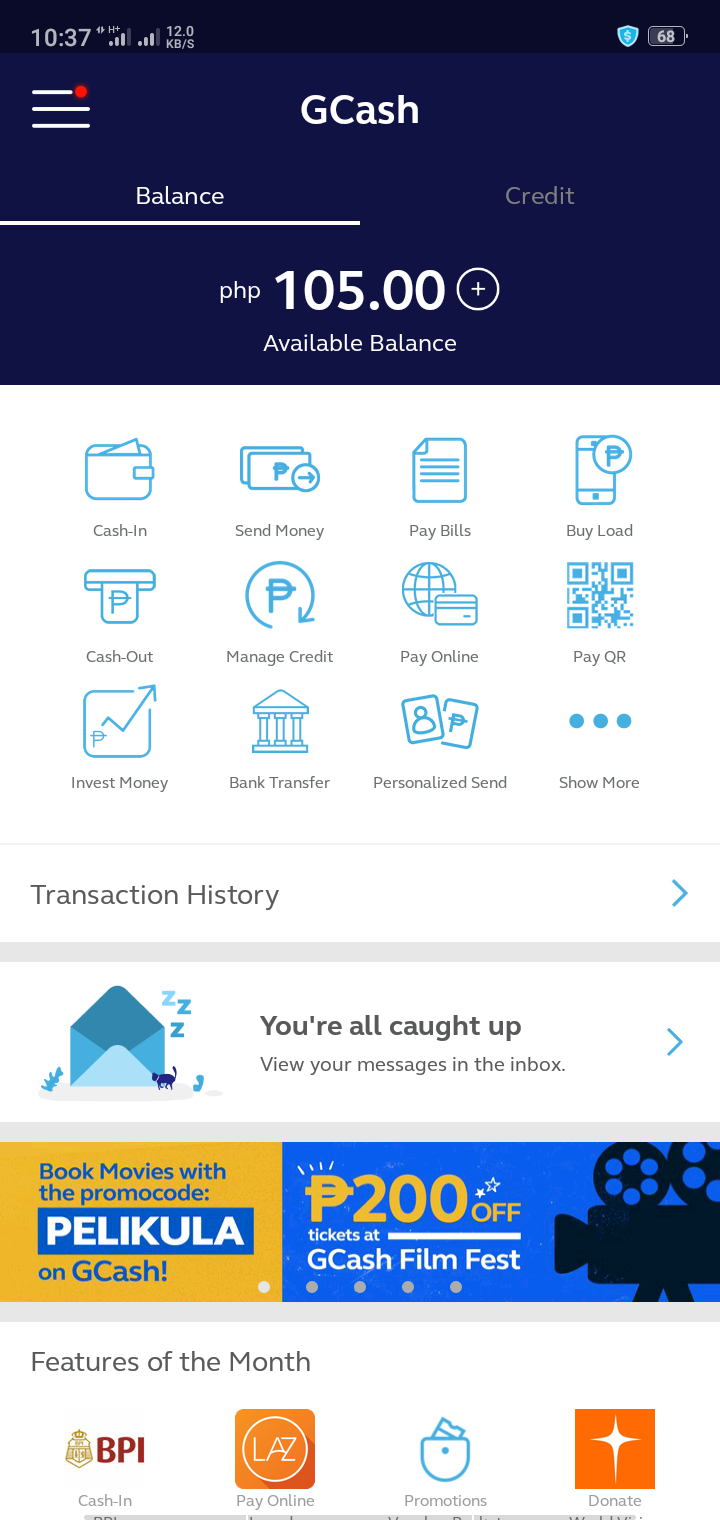Launch Invest Money
This screenshot has width=720, height=1520.
pos(120,739)
